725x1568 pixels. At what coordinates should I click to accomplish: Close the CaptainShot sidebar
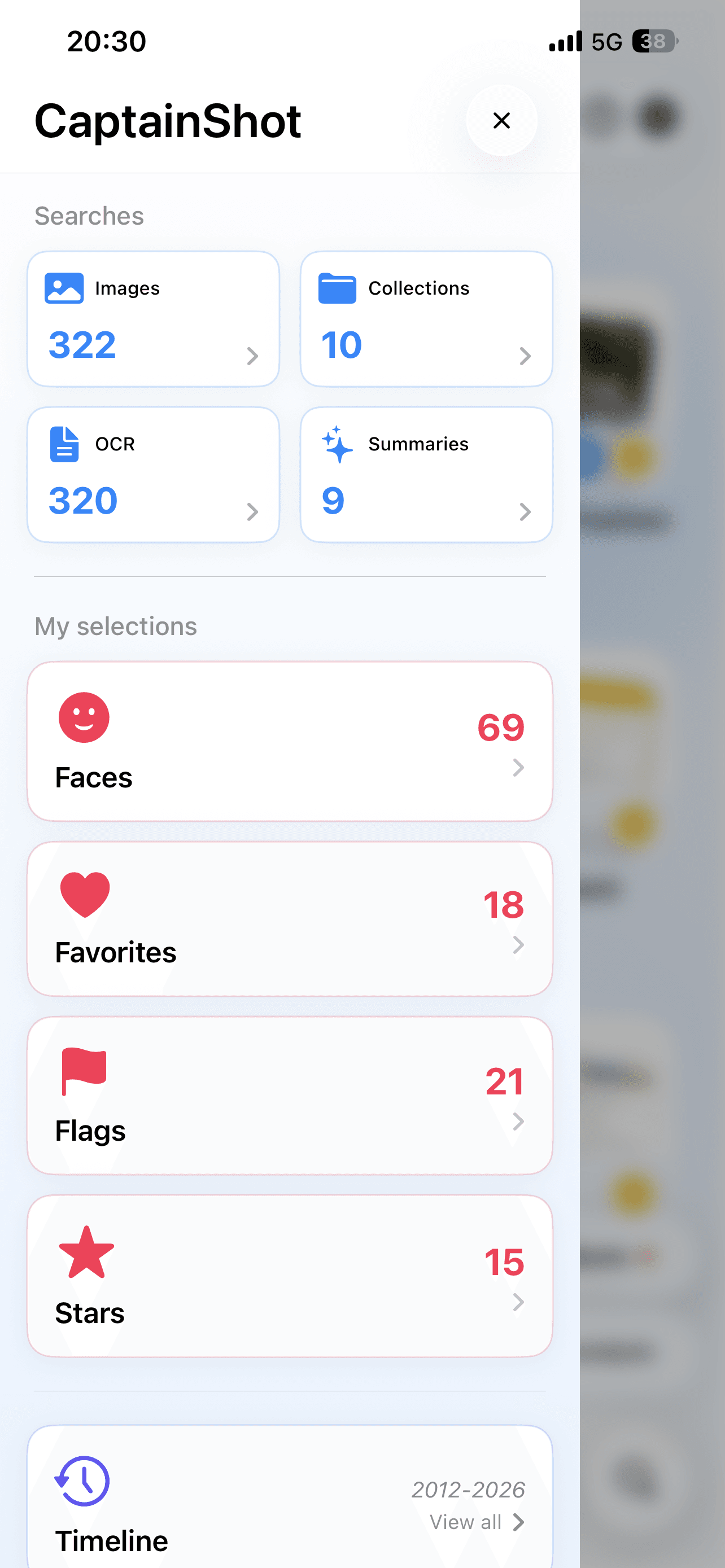coord(501,121)
